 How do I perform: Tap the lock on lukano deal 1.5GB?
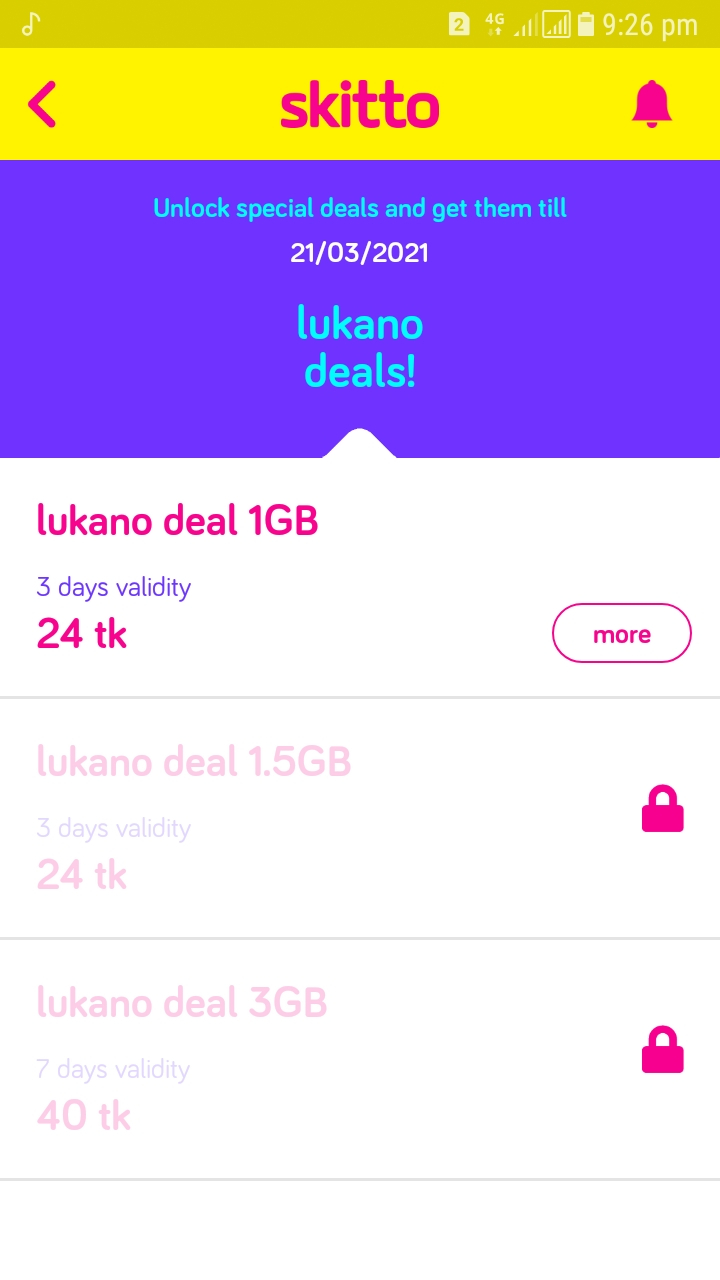click(x=662, y=810)
